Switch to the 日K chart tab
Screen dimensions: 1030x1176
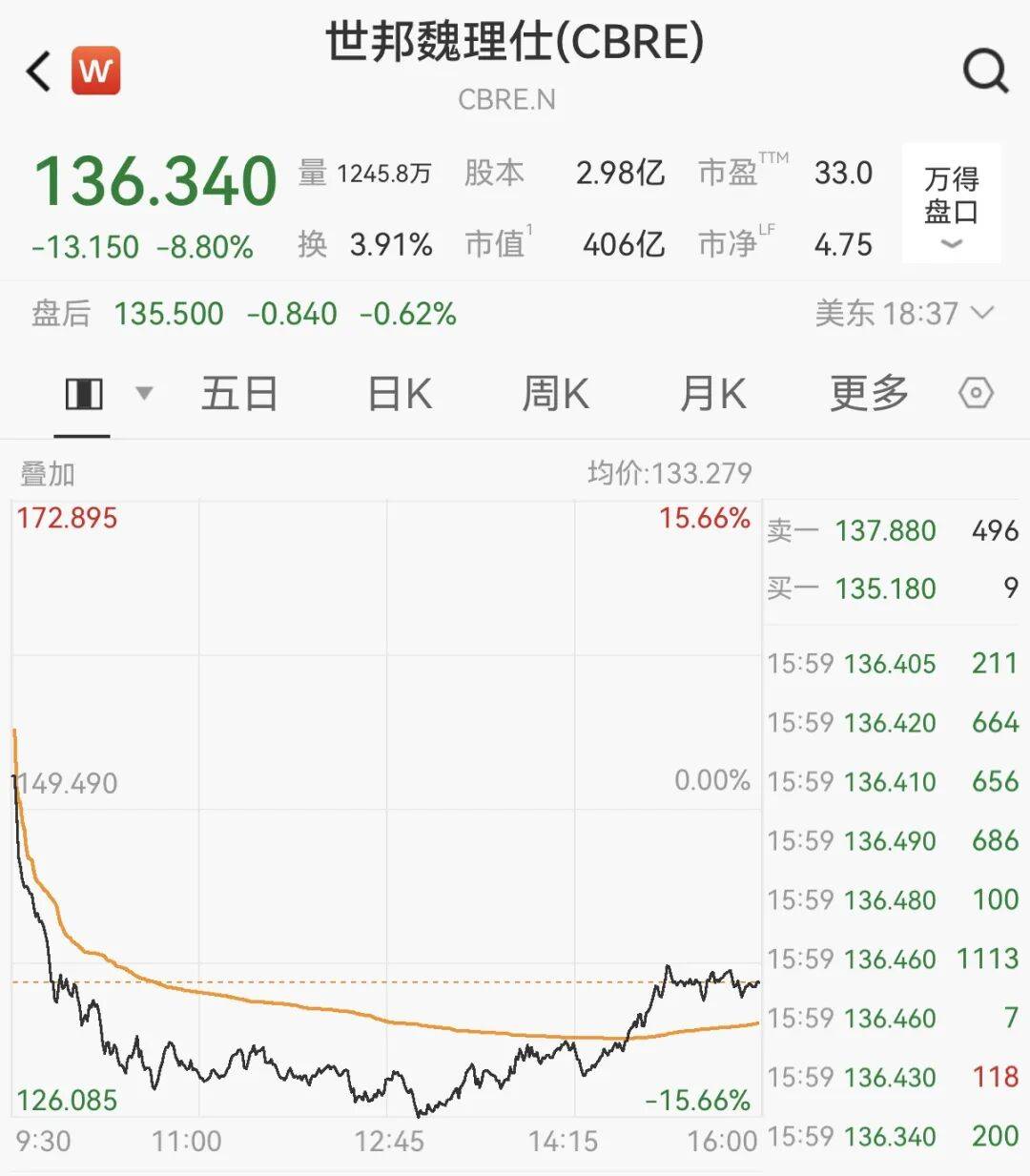(x=400, y=393)
